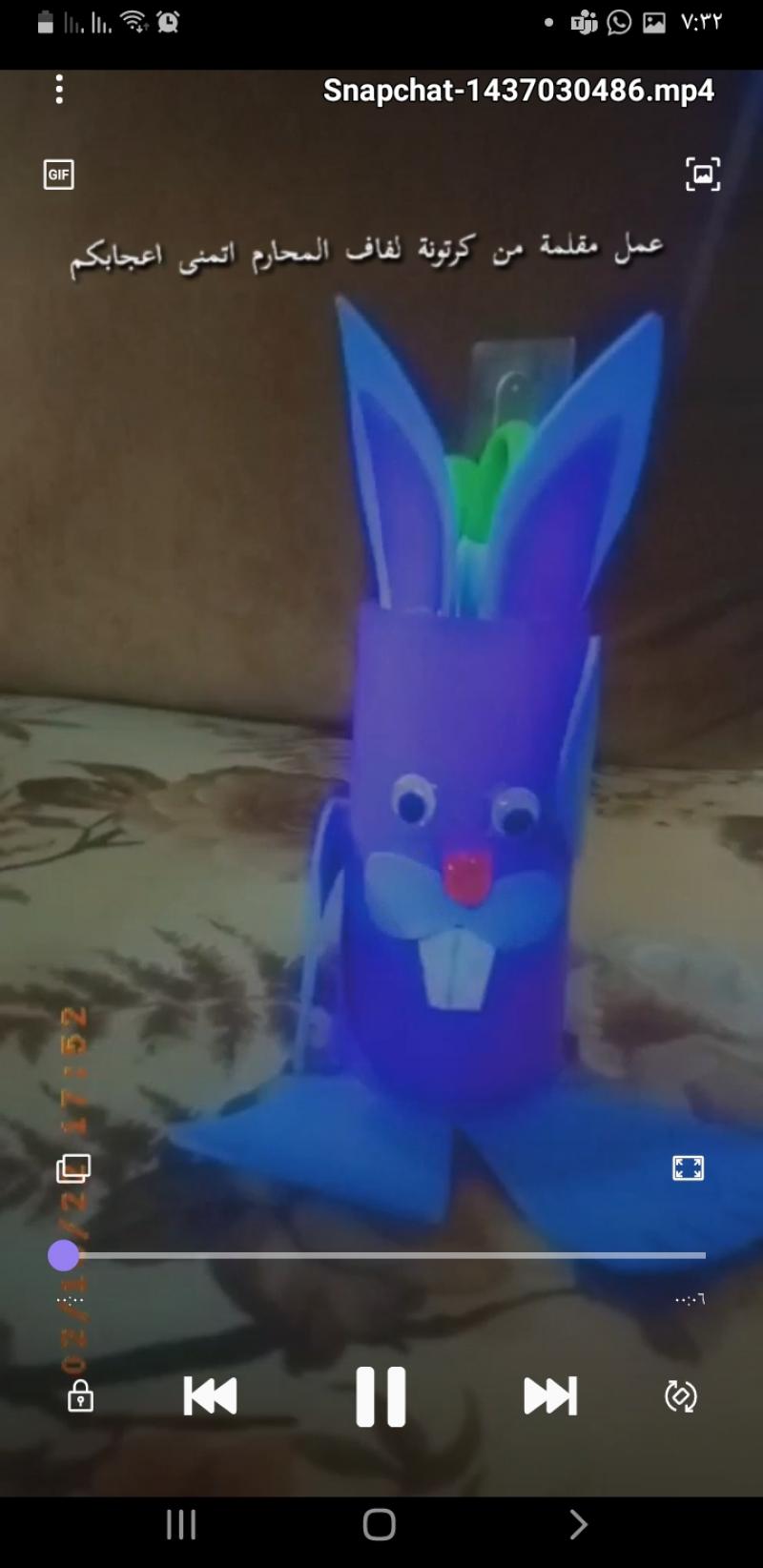Screen dimensions: 763x1568
Task: Capture a screenshot of the video frame
Action: point(703,175)
